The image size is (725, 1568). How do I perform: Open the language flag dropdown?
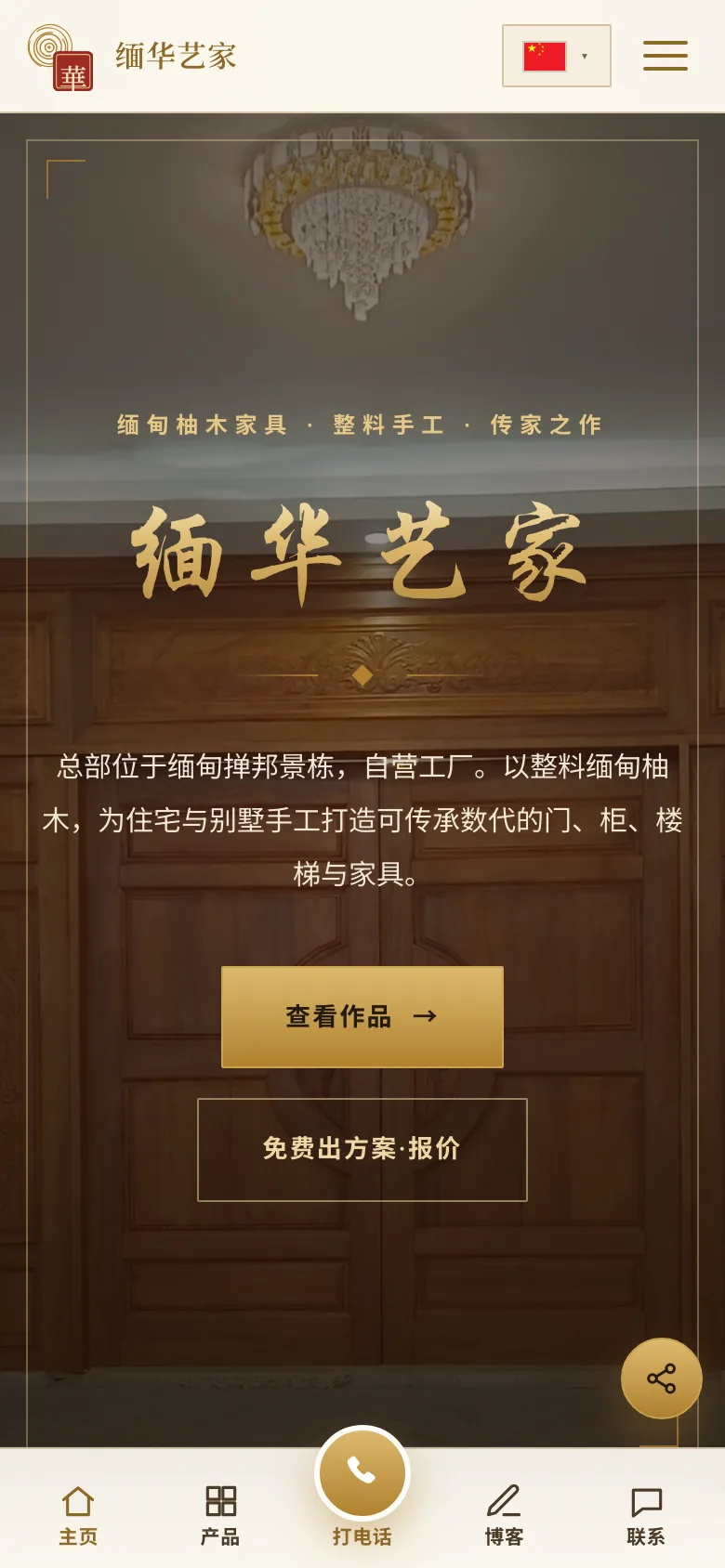557,56
